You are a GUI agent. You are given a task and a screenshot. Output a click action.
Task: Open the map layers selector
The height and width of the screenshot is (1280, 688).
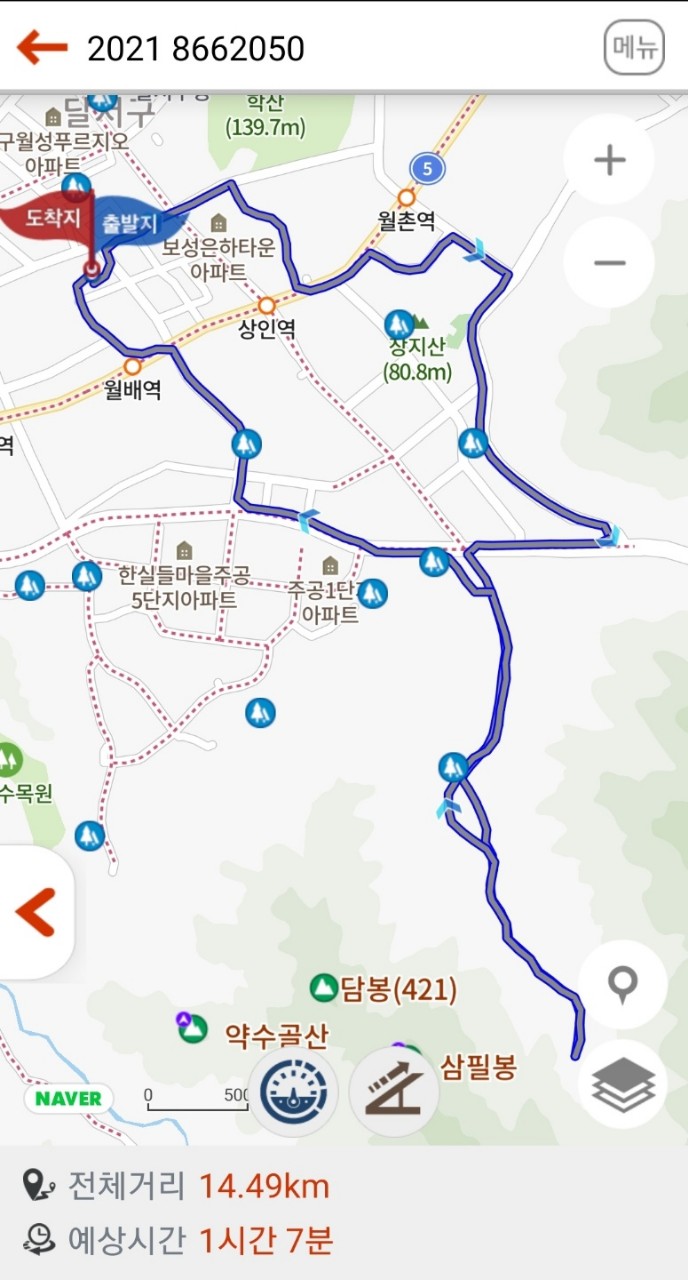pyautogui.click(x=622, y=1084)
